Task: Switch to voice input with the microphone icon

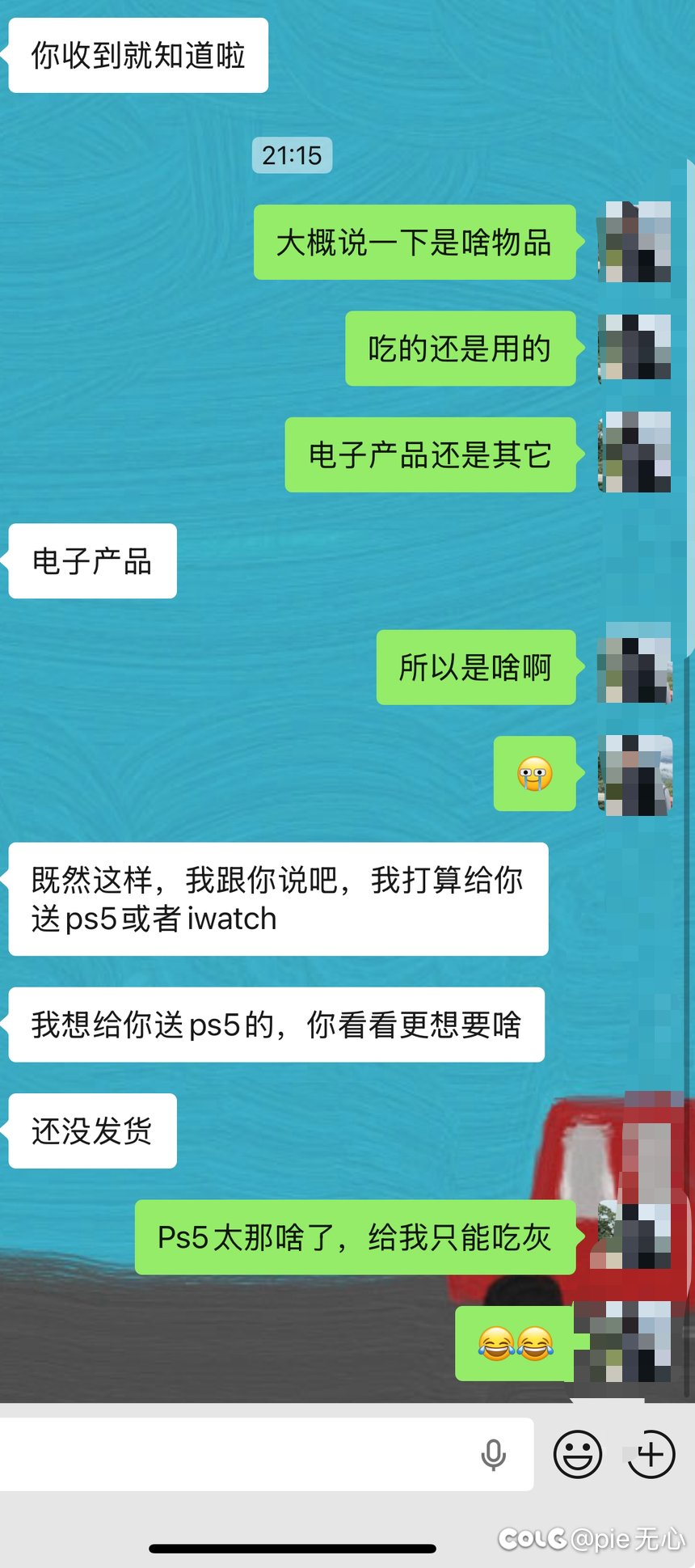Action: pos(491,1453)
